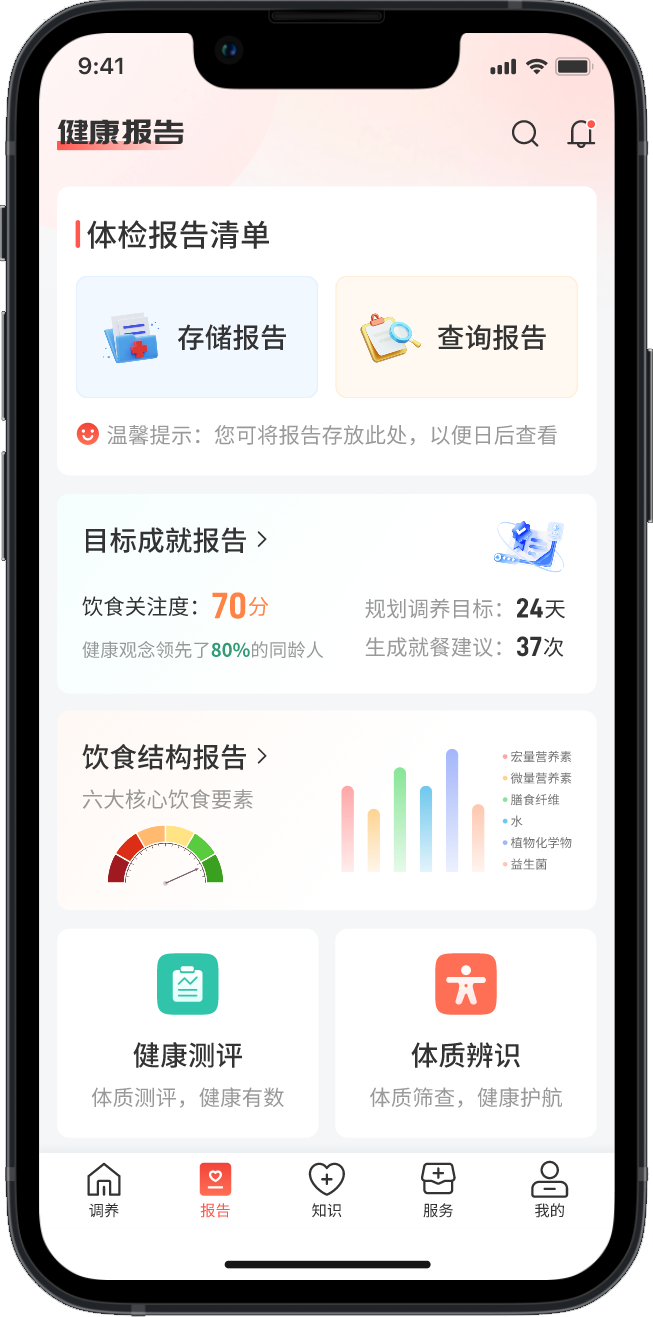Switch to the 调养 tab

(x=104, y=1189)
